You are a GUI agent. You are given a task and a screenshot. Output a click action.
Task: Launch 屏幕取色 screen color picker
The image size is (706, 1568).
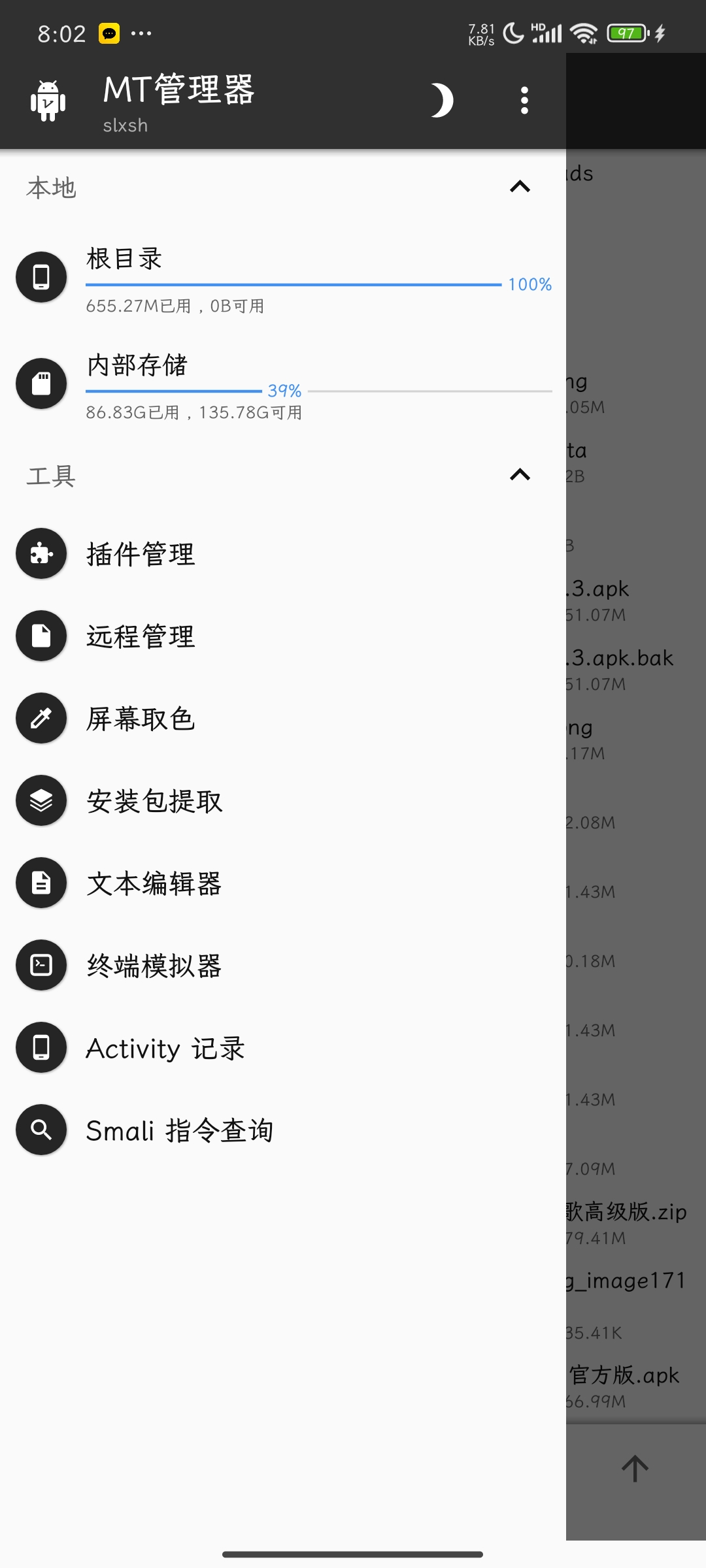[x=141, y=719]
